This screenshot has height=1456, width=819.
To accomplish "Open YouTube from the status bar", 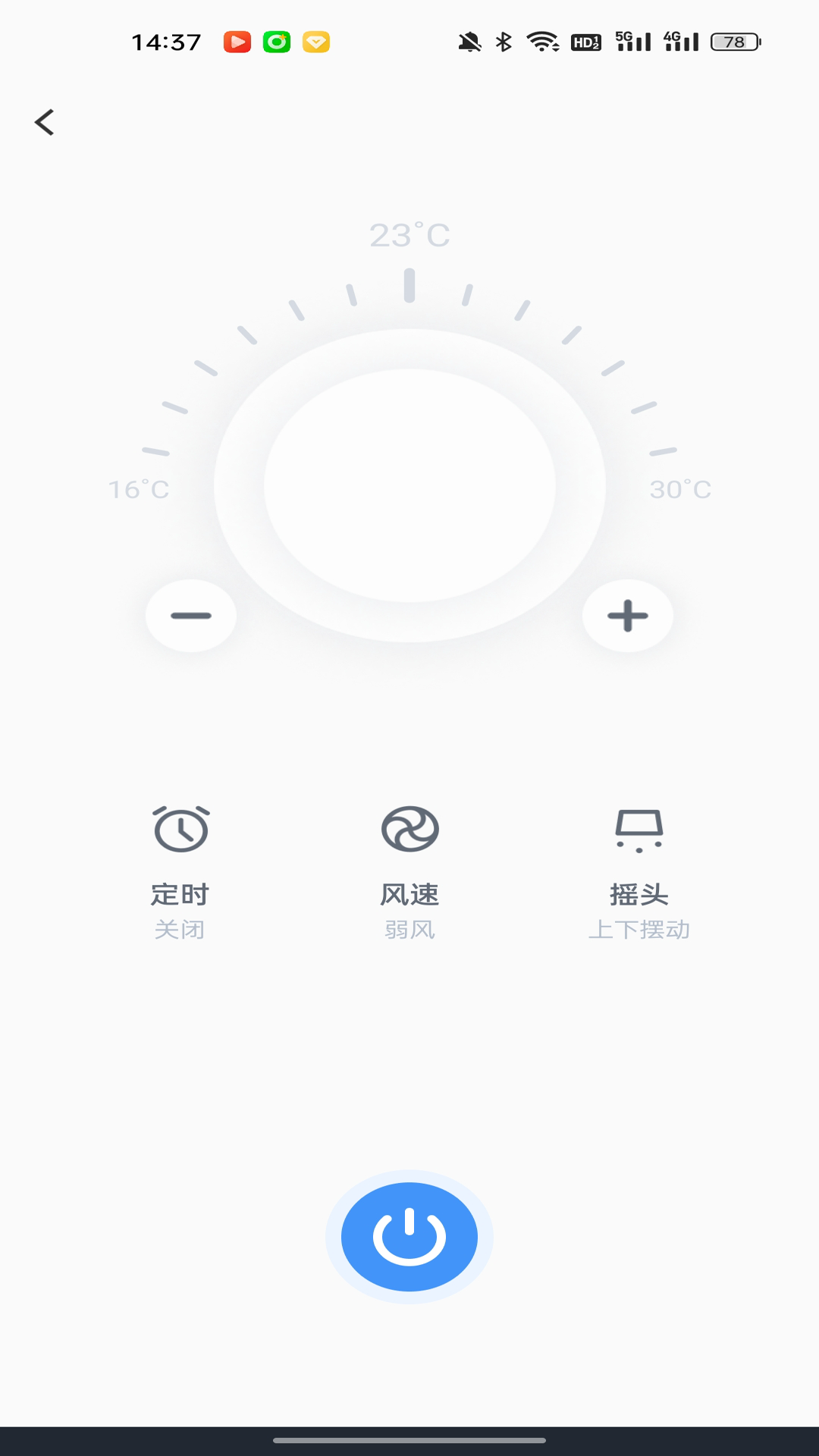I will (x=237, y=42).
